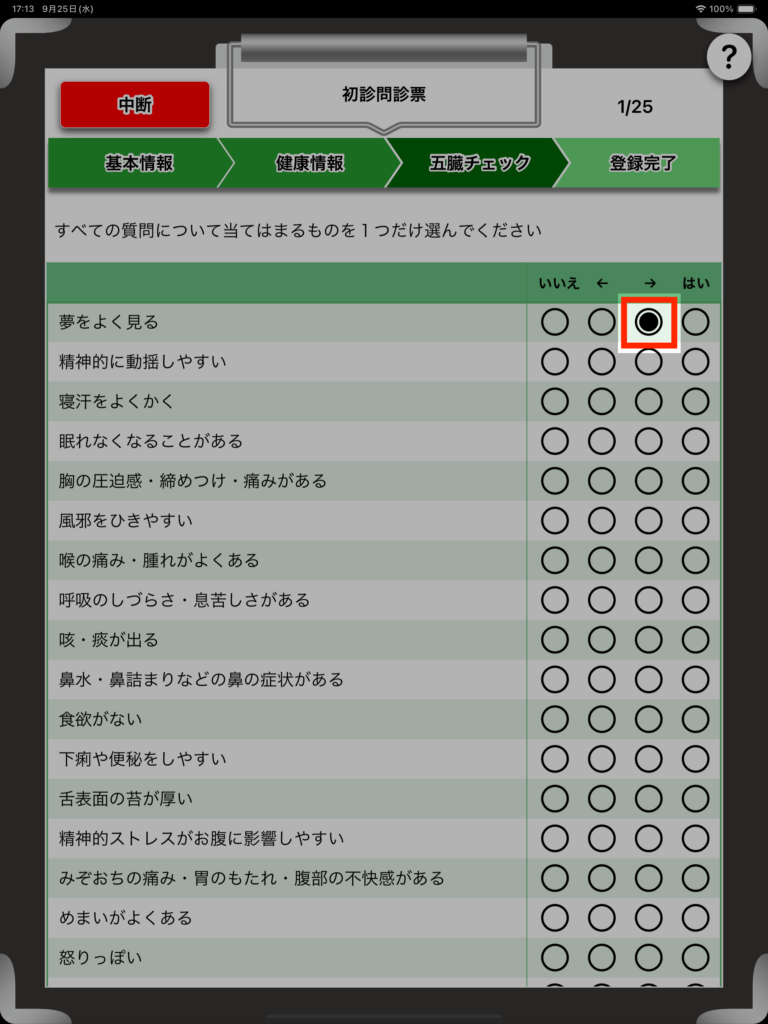
Task: Select いいえ for 怒りっぽい
Action: tap(555, 958)
